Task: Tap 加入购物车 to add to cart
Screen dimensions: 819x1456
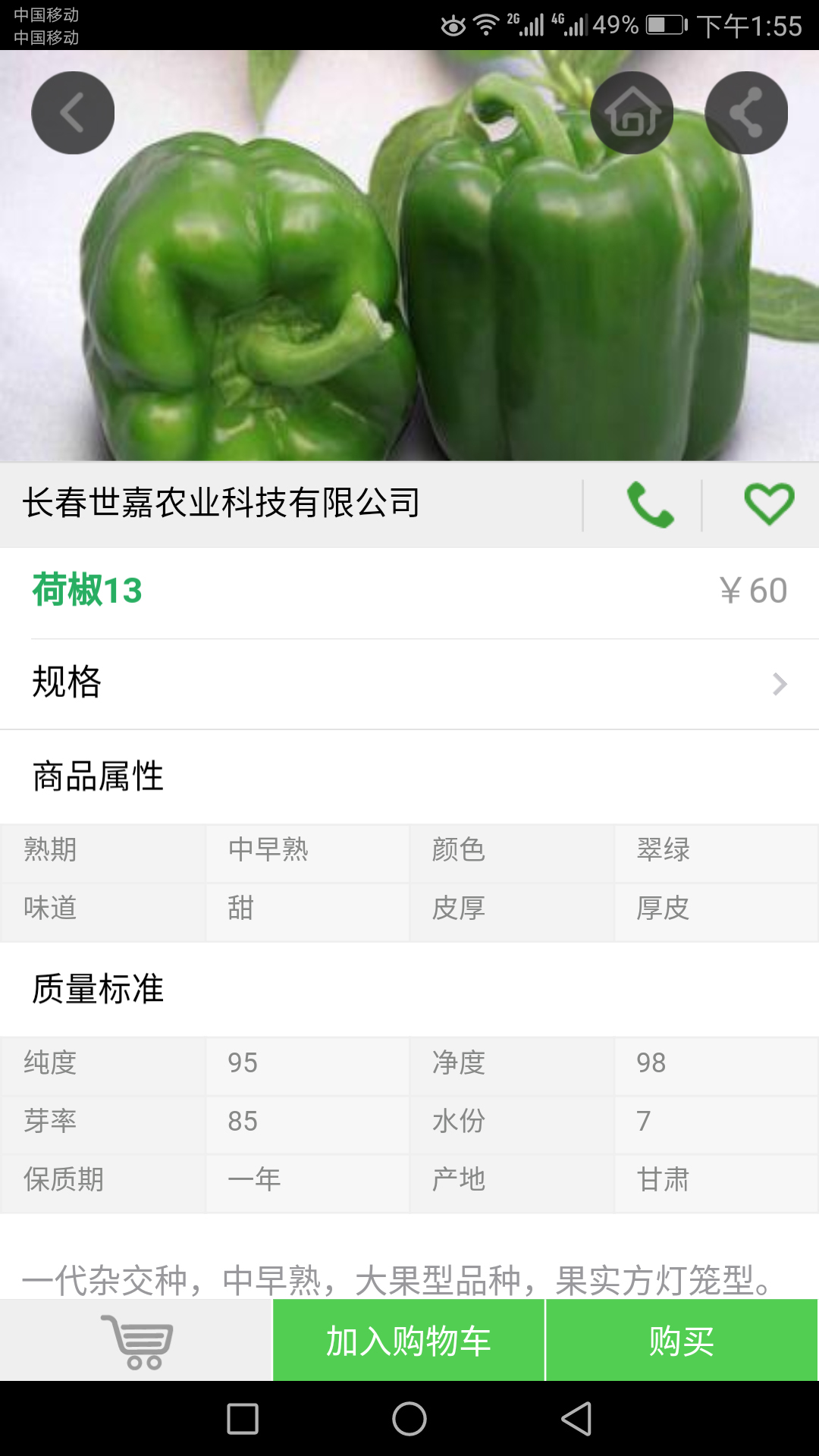Action: (x=409, y=1341)
